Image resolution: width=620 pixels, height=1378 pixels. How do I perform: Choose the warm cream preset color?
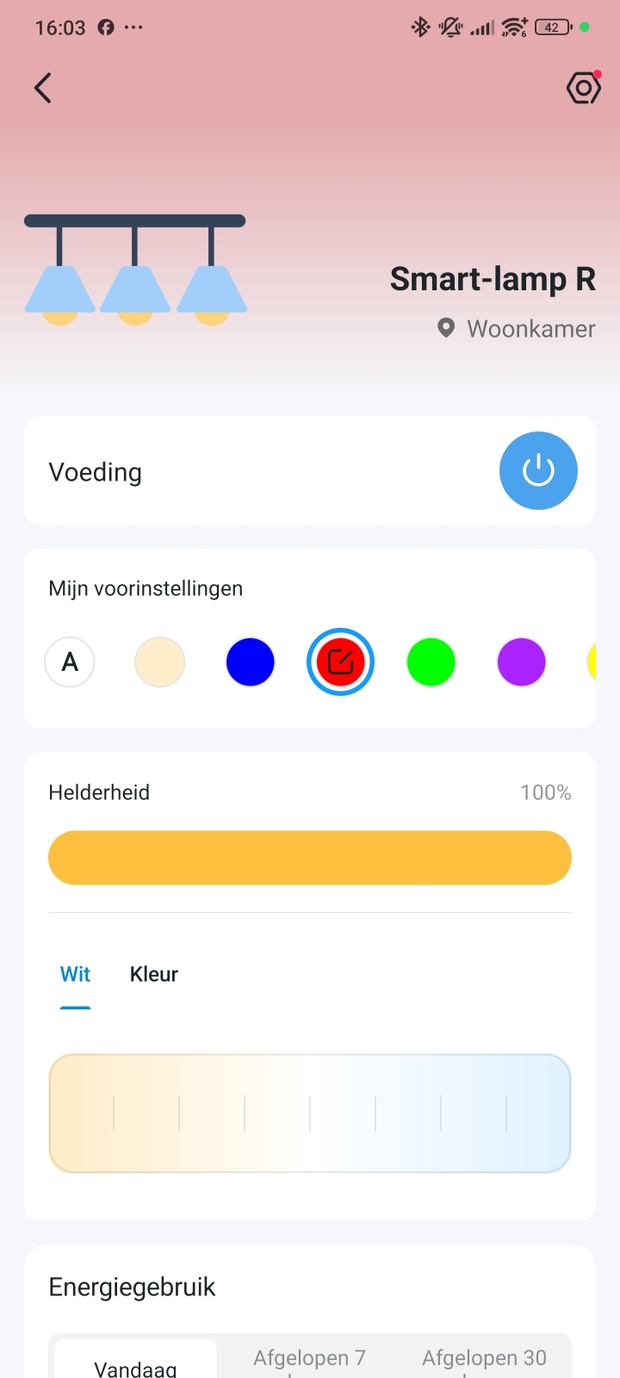160,662
